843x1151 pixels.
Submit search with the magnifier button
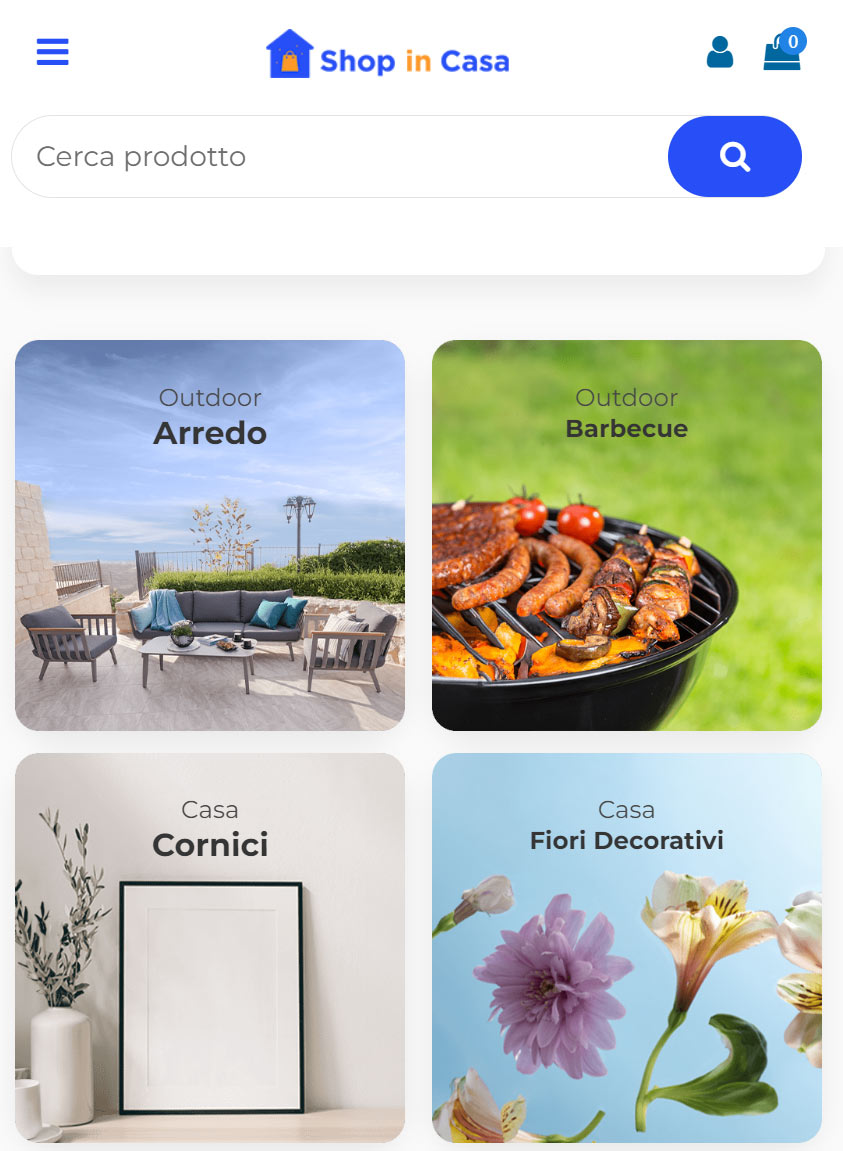[x=734, y=157]
